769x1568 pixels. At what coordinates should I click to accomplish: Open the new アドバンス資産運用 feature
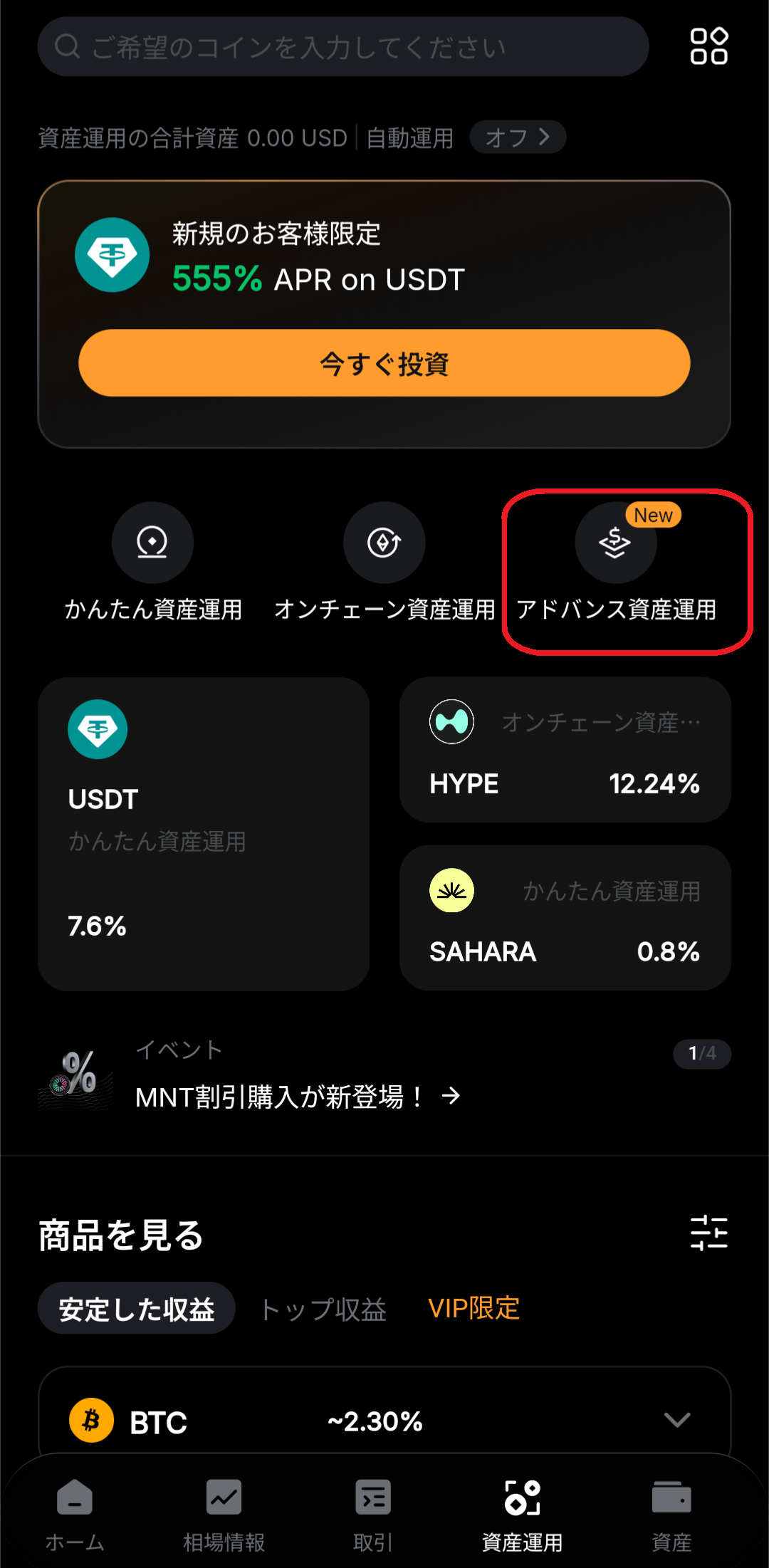[615, 542]
